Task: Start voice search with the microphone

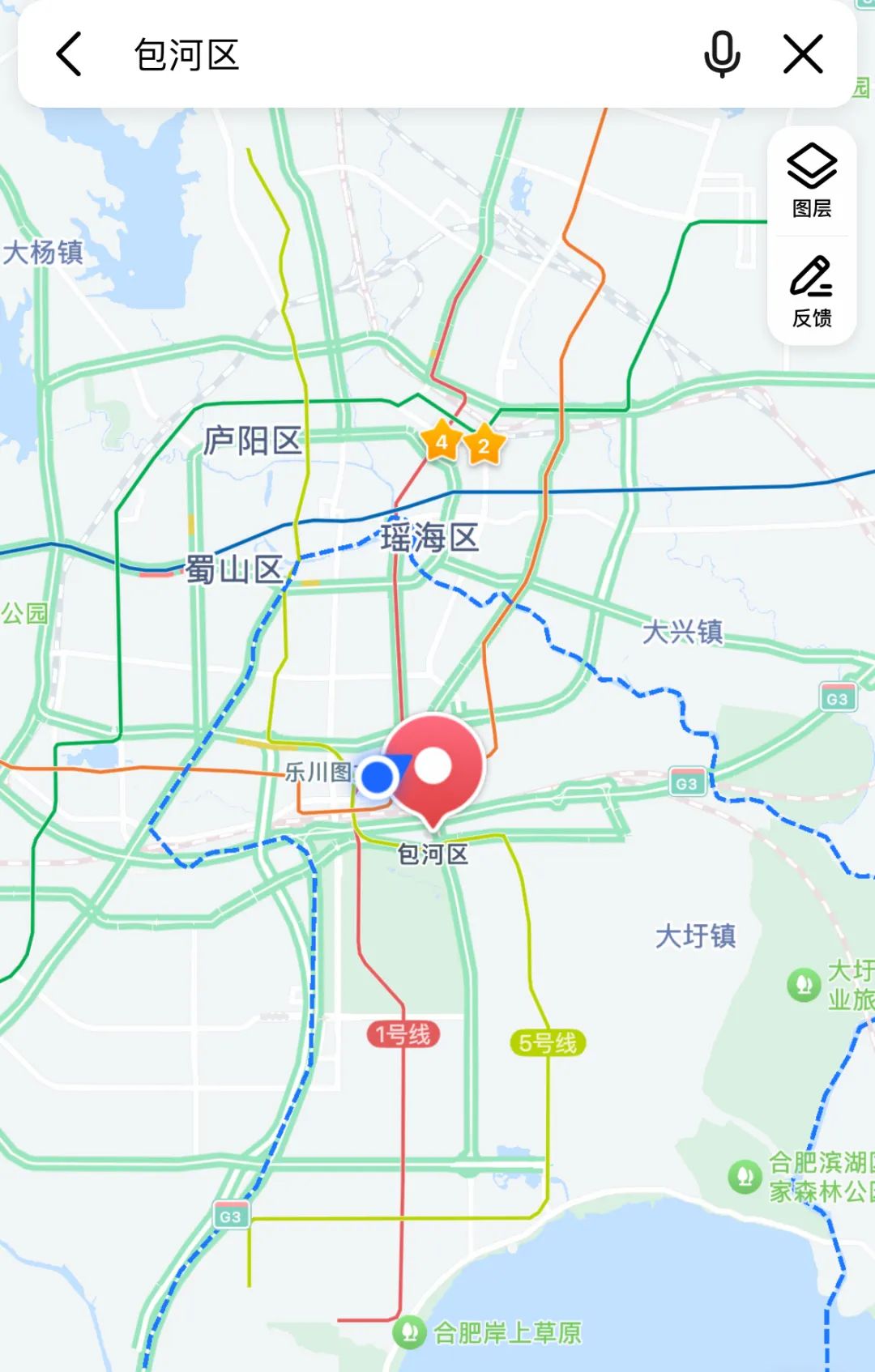Action: (721, 54)
